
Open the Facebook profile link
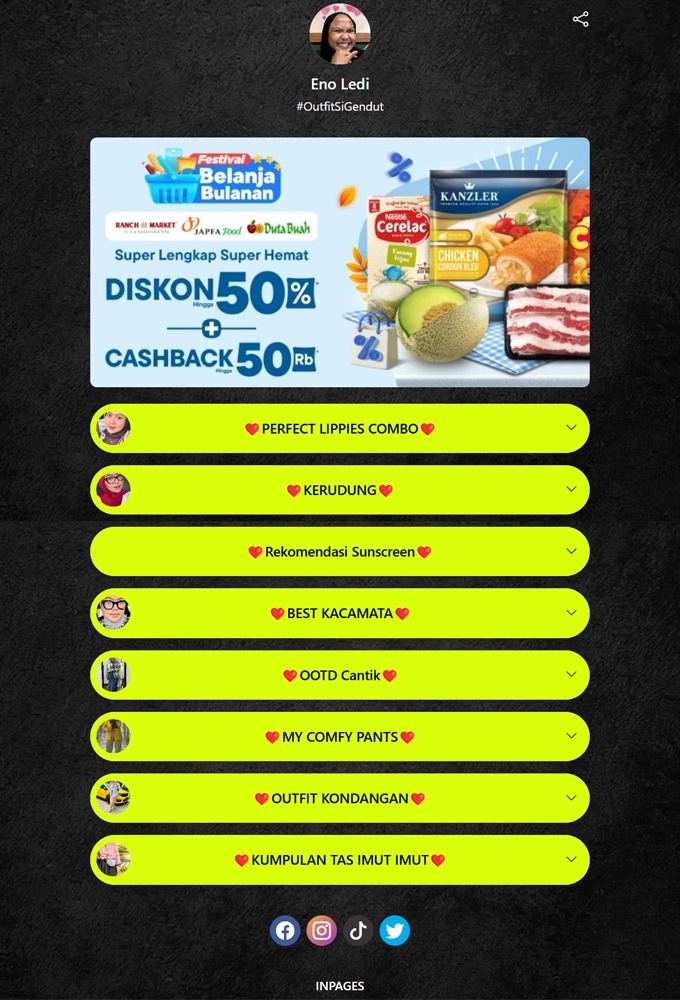(x=285, y=931)
